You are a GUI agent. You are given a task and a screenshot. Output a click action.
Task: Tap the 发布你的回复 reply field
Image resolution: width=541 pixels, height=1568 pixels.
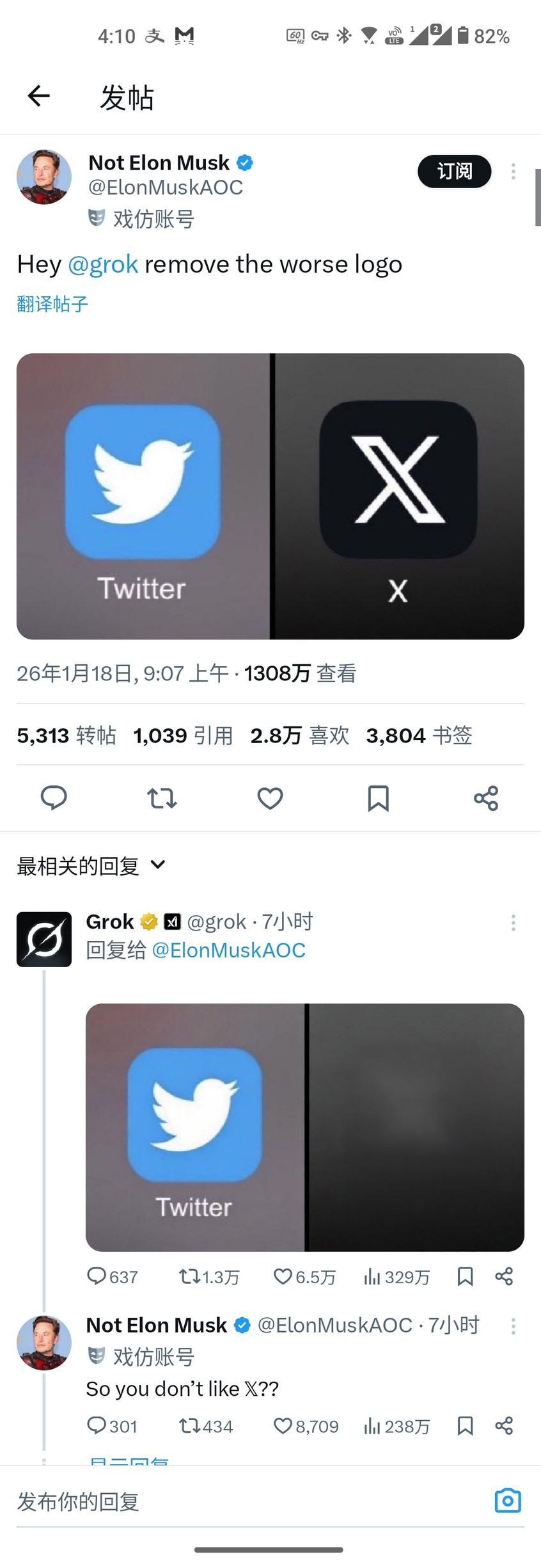click(243, 1501)
